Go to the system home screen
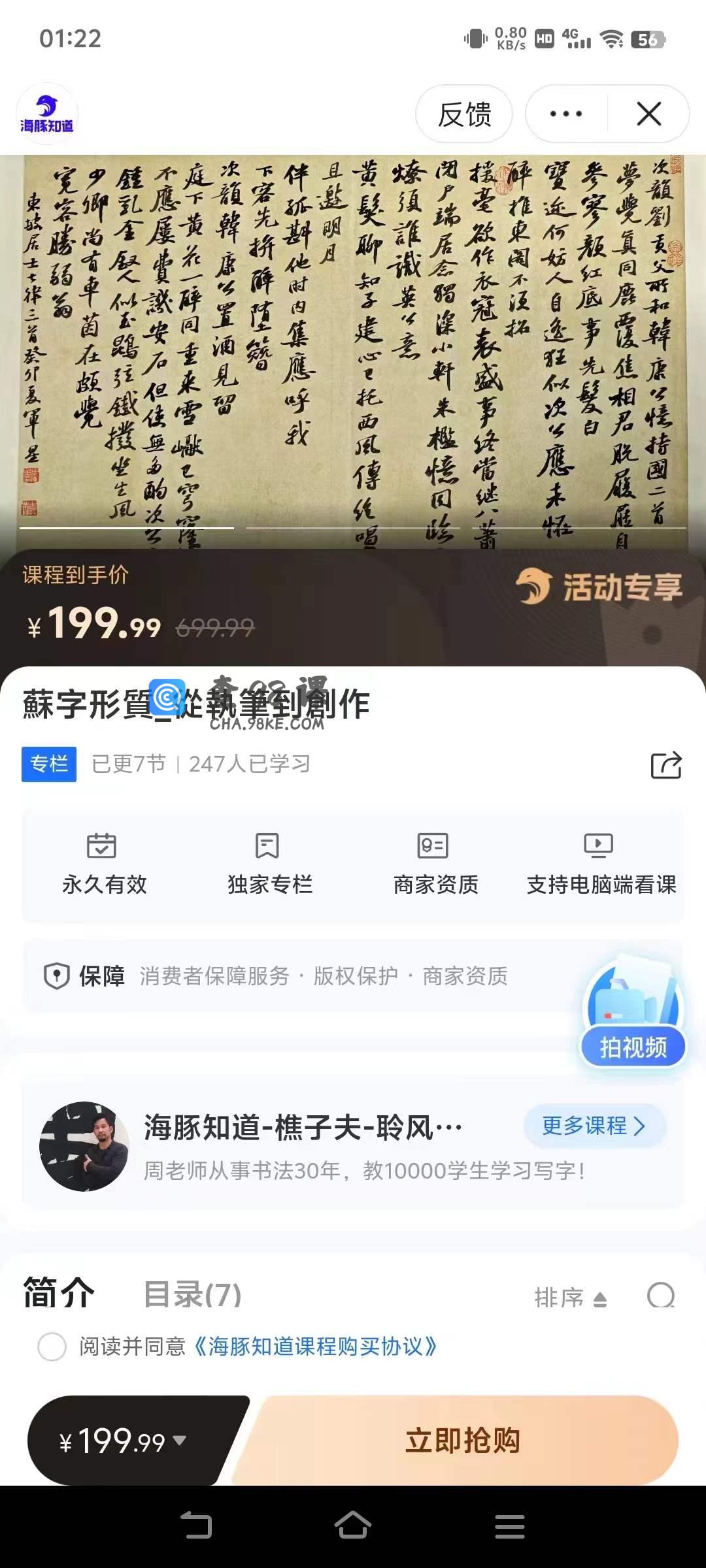 (x=353, y=1526)
